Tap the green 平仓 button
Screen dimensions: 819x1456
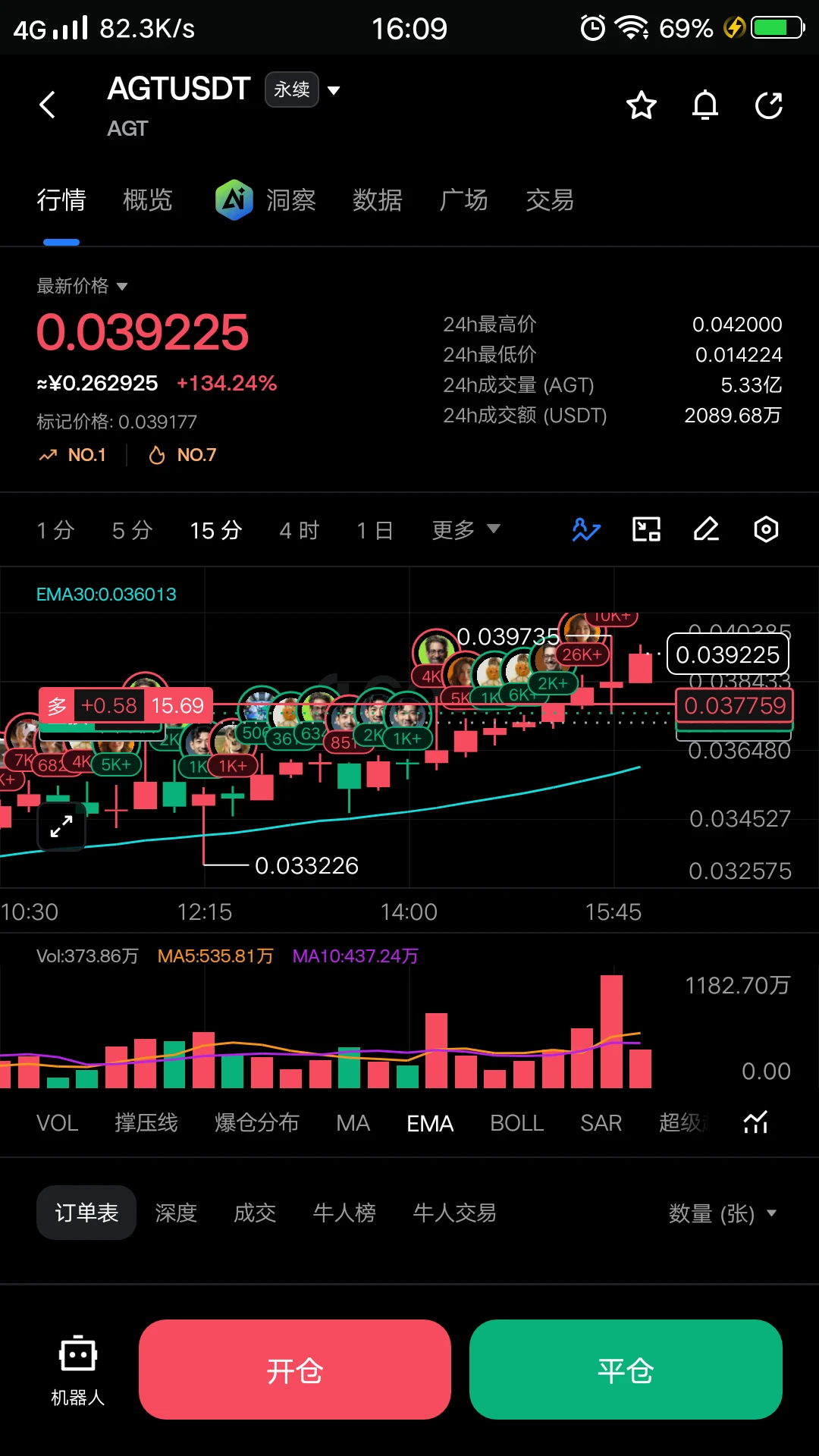click(x=626, y=1370)
